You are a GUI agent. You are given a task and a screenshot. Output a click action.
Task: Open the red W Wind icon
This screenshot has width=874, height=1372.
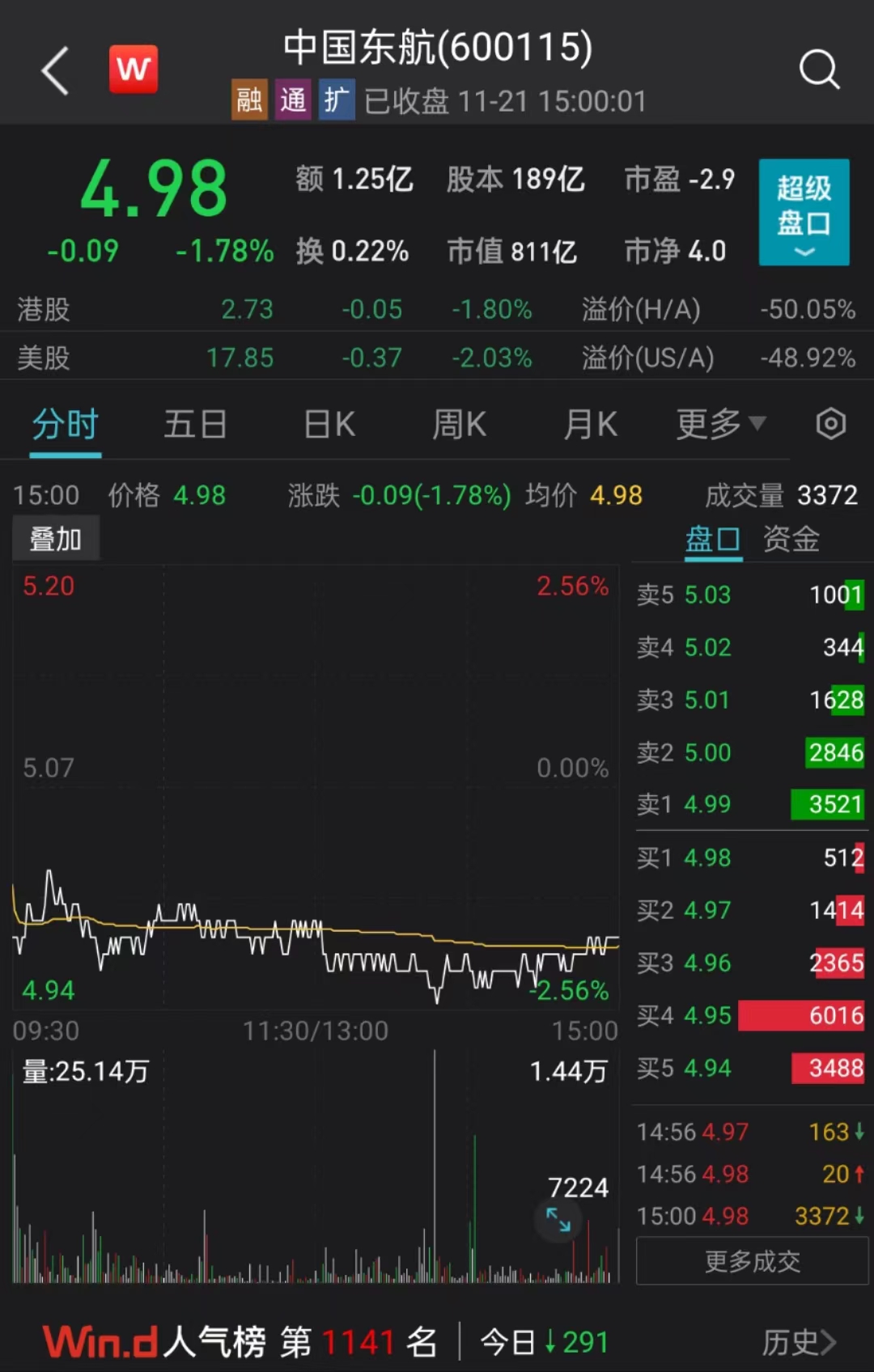(x=134, y=70)
